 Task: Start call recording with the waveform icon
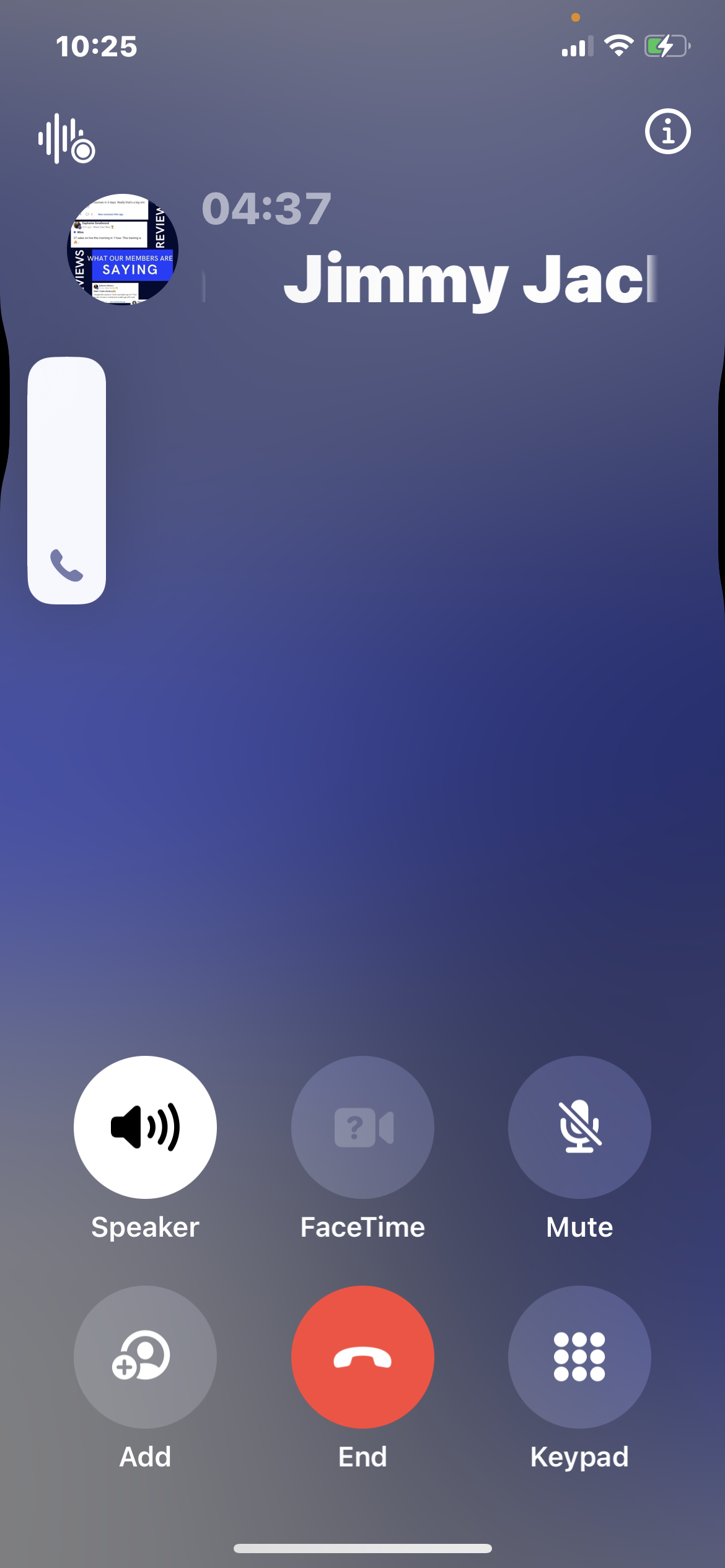tap(66, 139)
